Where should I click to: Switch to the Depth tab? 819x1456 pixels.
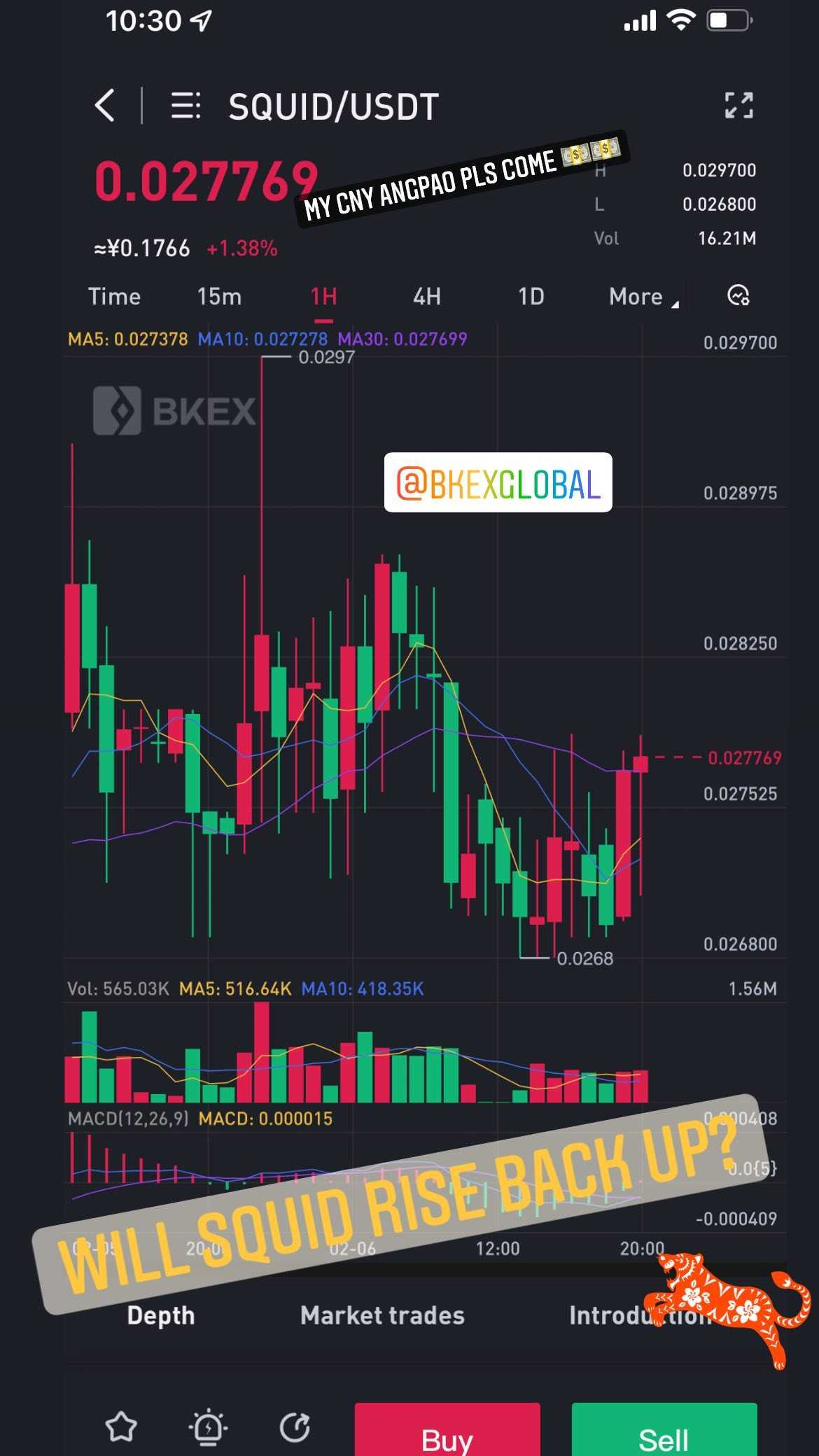coord(160,1315)
